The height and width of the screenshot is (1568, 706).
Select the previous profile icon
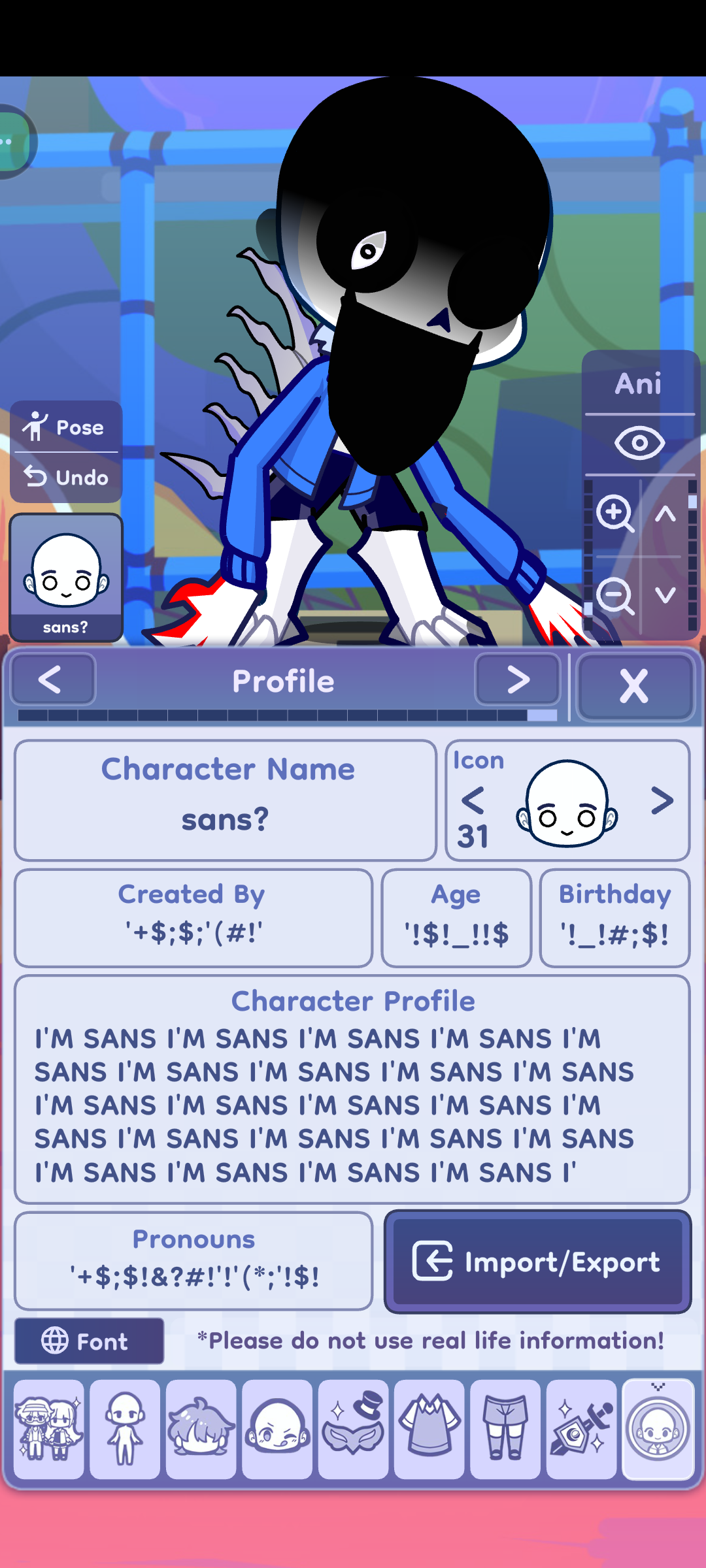pos(473,801)
